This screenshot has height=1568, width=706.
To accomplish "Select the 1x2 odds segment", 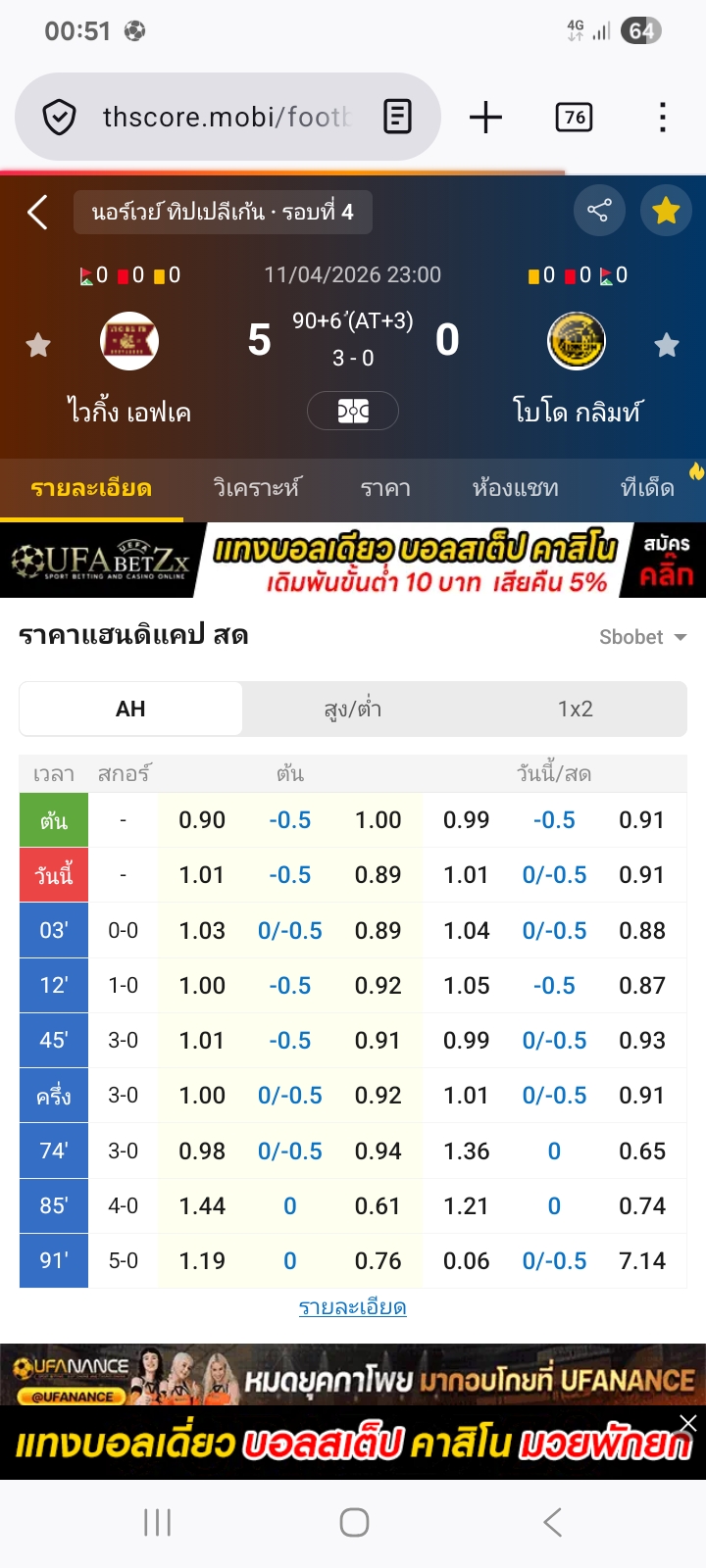I will 576,709.
